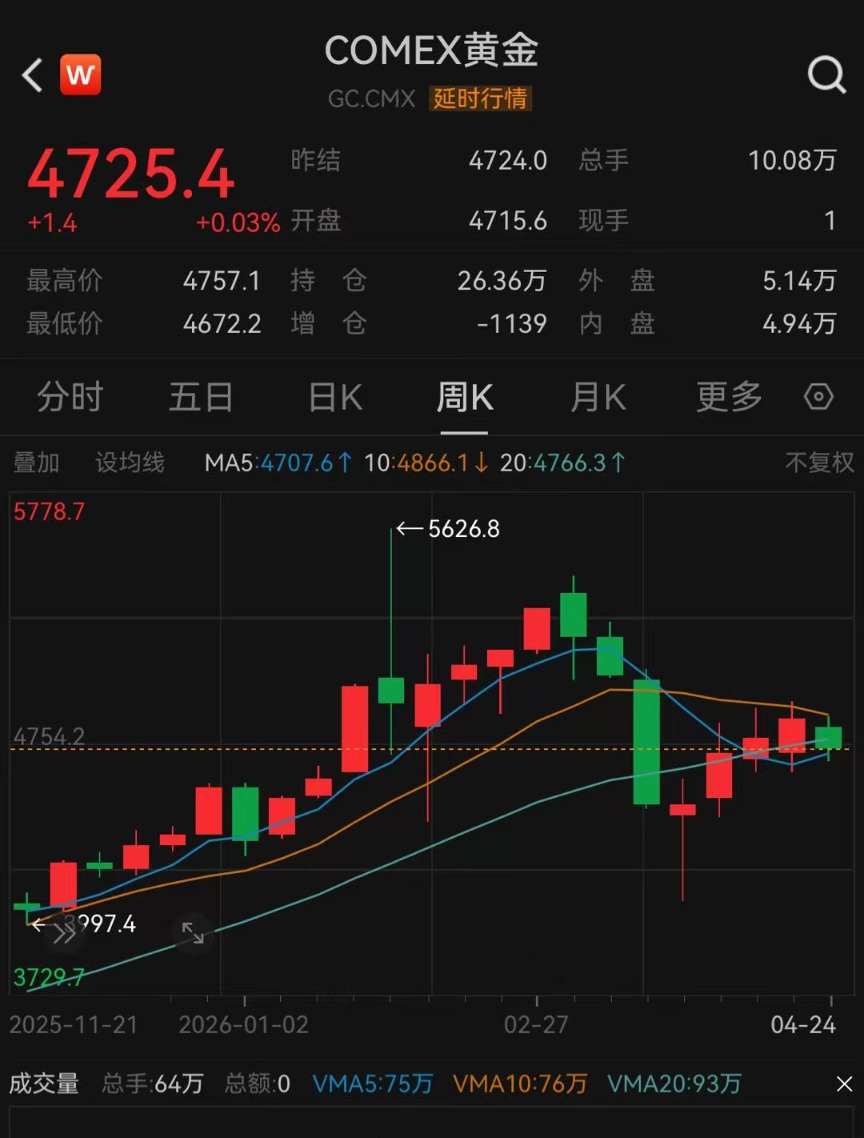Go back using the arrow icon
864x1138 pixels.
[x=32, y=75]
